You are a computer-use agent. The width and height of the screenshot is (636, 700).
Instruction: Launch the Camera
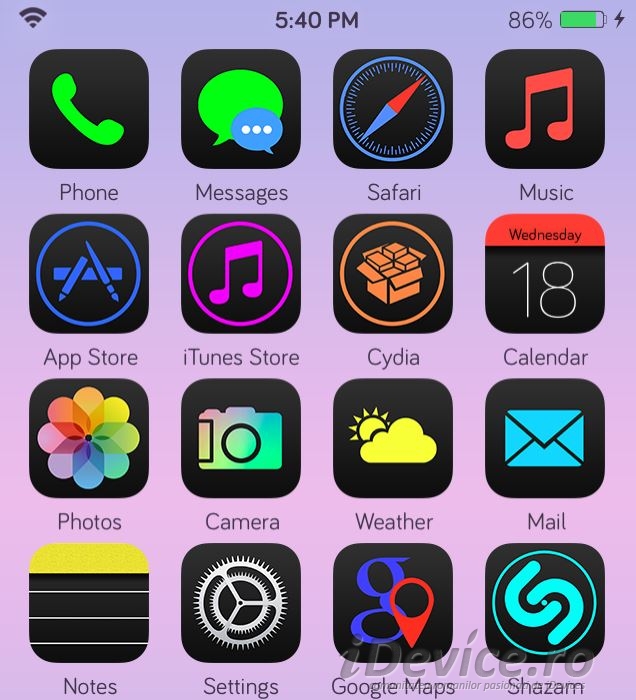pos(241,438)
